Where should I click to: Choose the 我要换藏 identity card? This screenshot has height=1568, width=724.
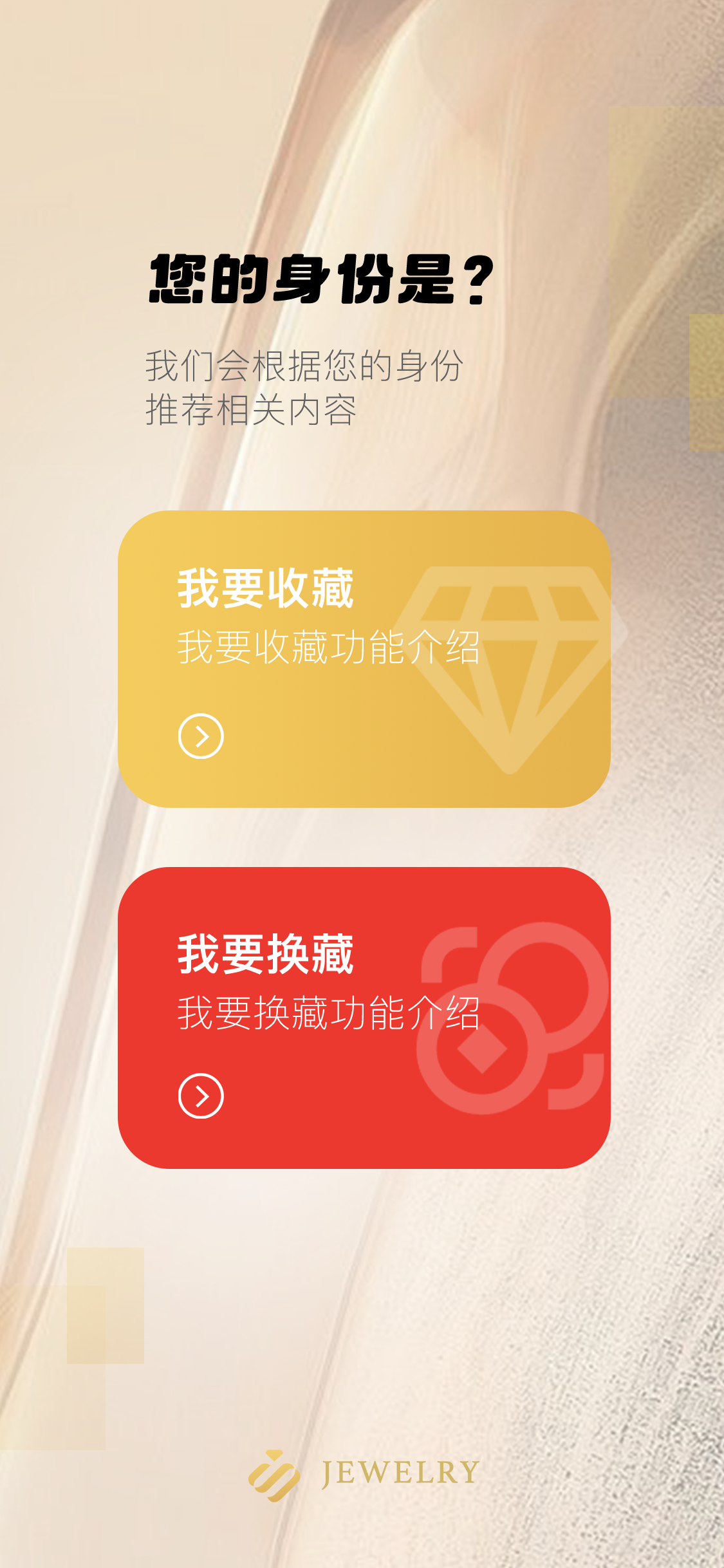(x=364, y=1017)
